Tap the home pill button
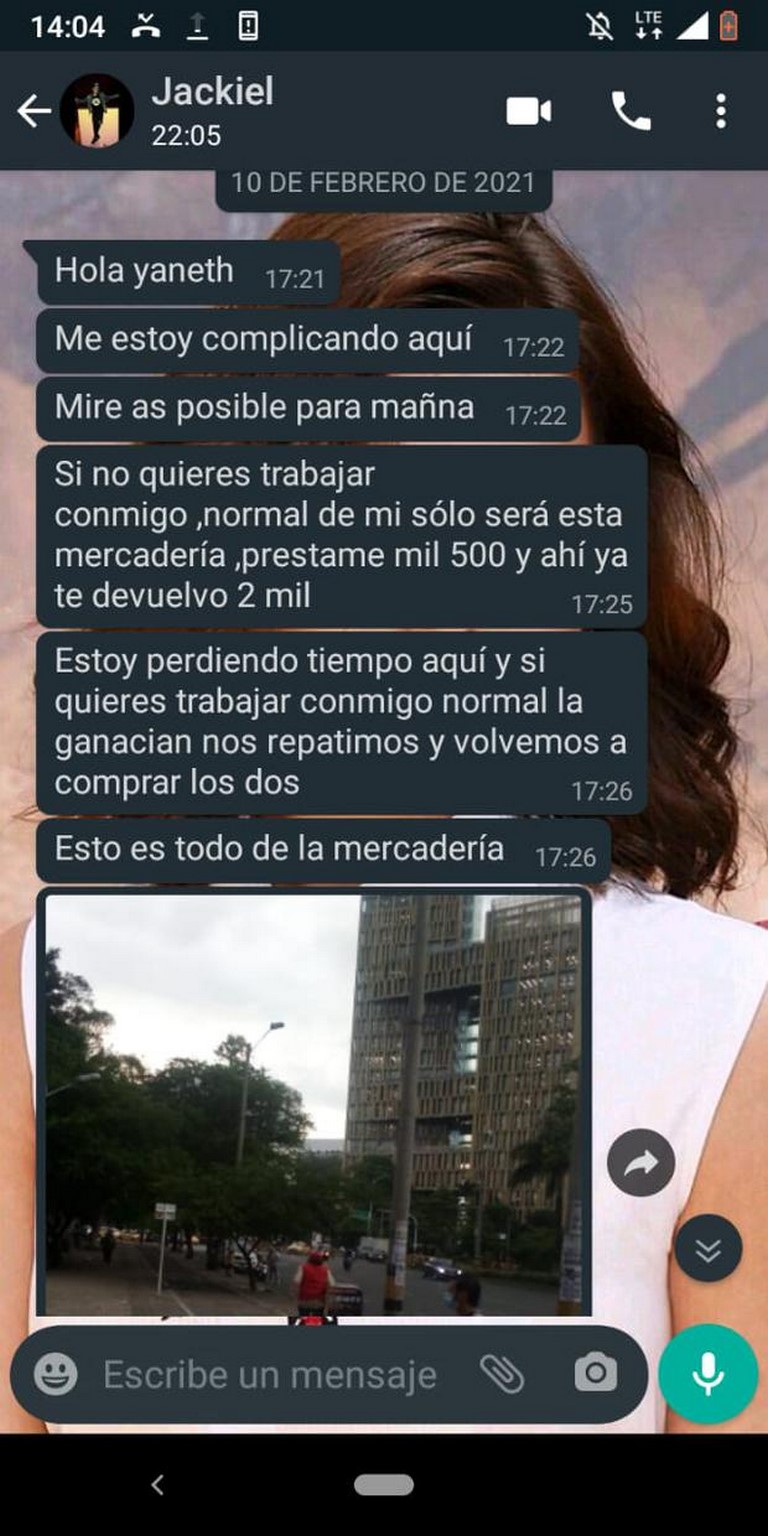The height and width of the screenshot is (1536, 768). click(x=384, y=1485)
